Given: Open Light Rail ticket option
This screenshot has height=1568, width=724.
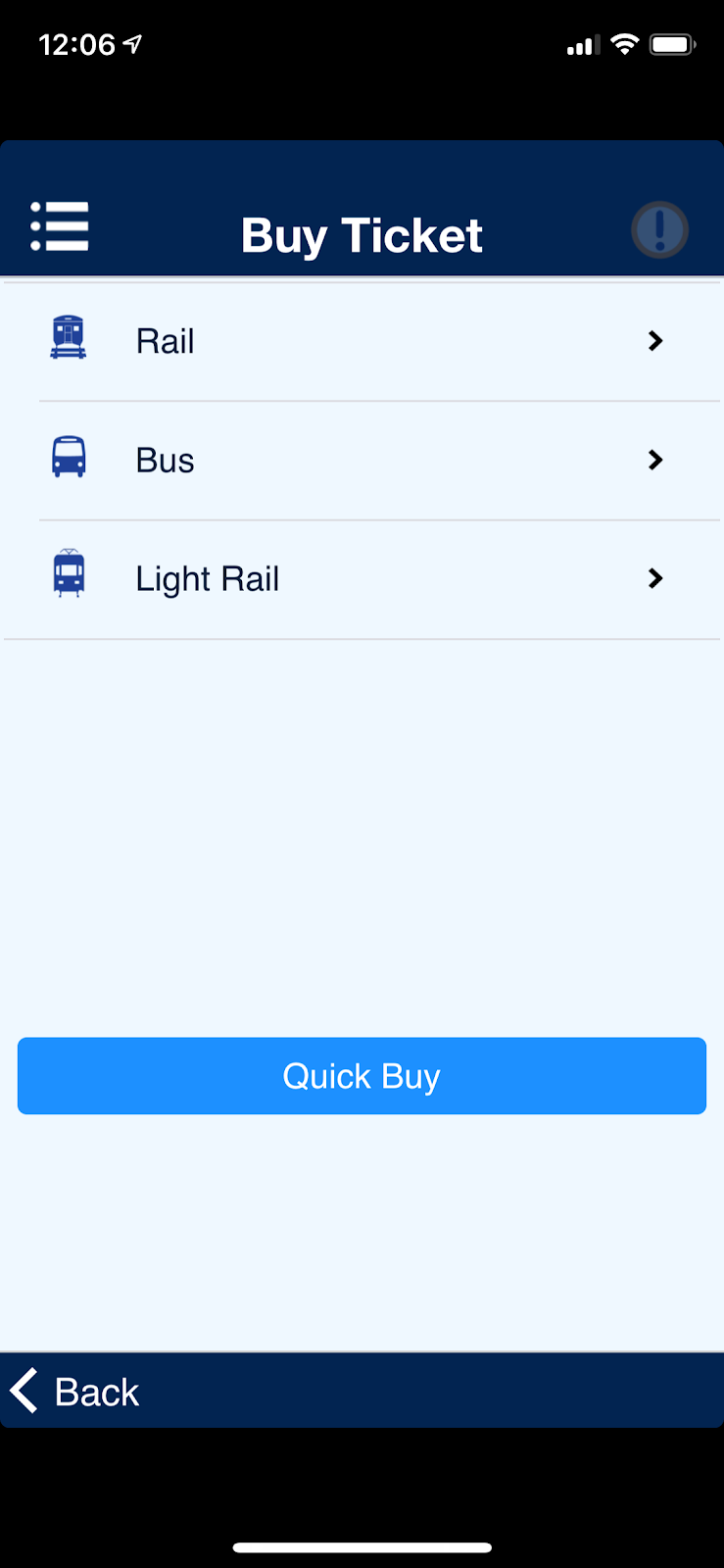Looking at the screenshot, I should pyautogui.click(x=362, y=579).
